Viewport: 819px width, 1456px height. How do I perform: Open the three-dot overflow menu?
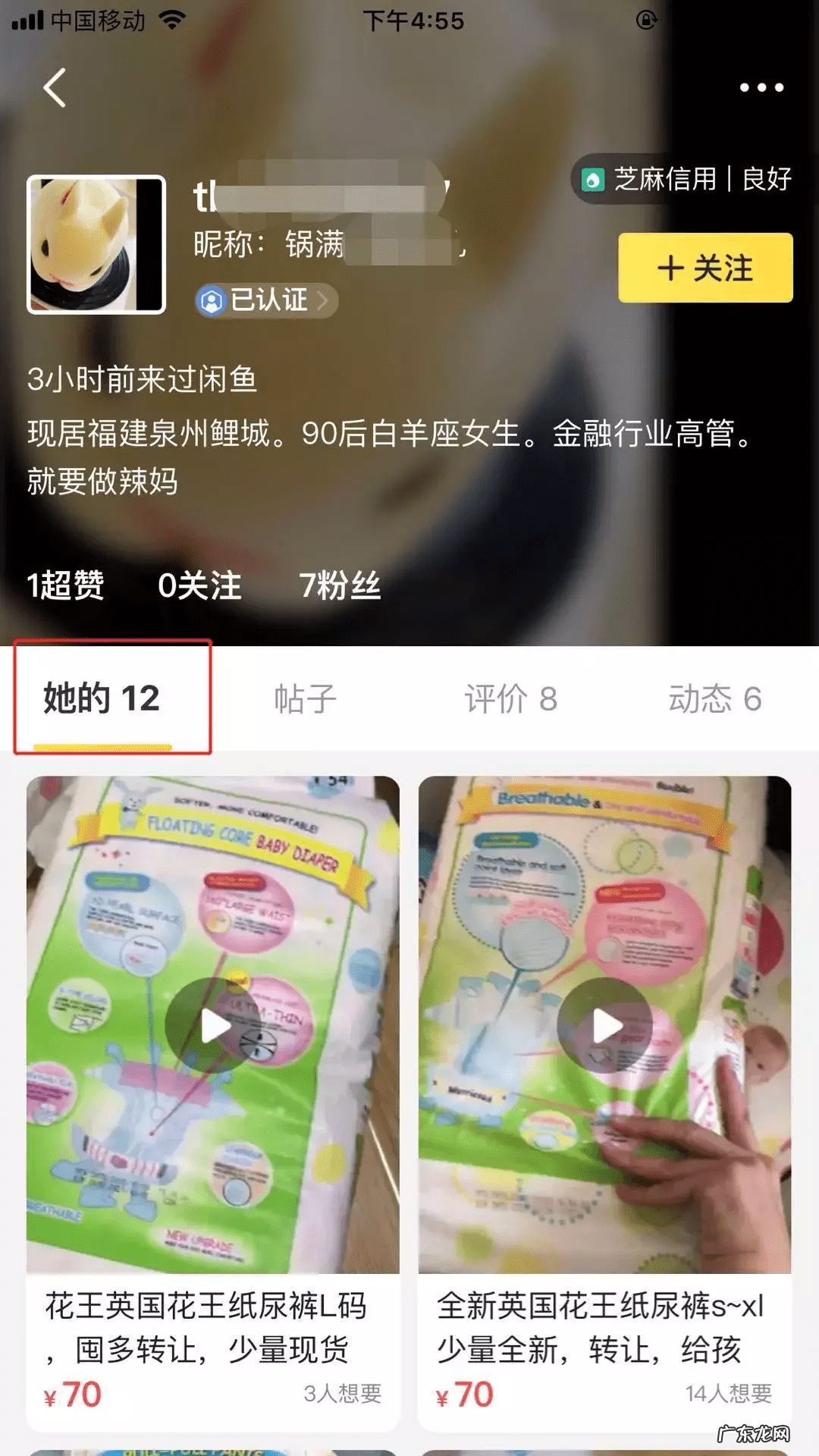761,88
